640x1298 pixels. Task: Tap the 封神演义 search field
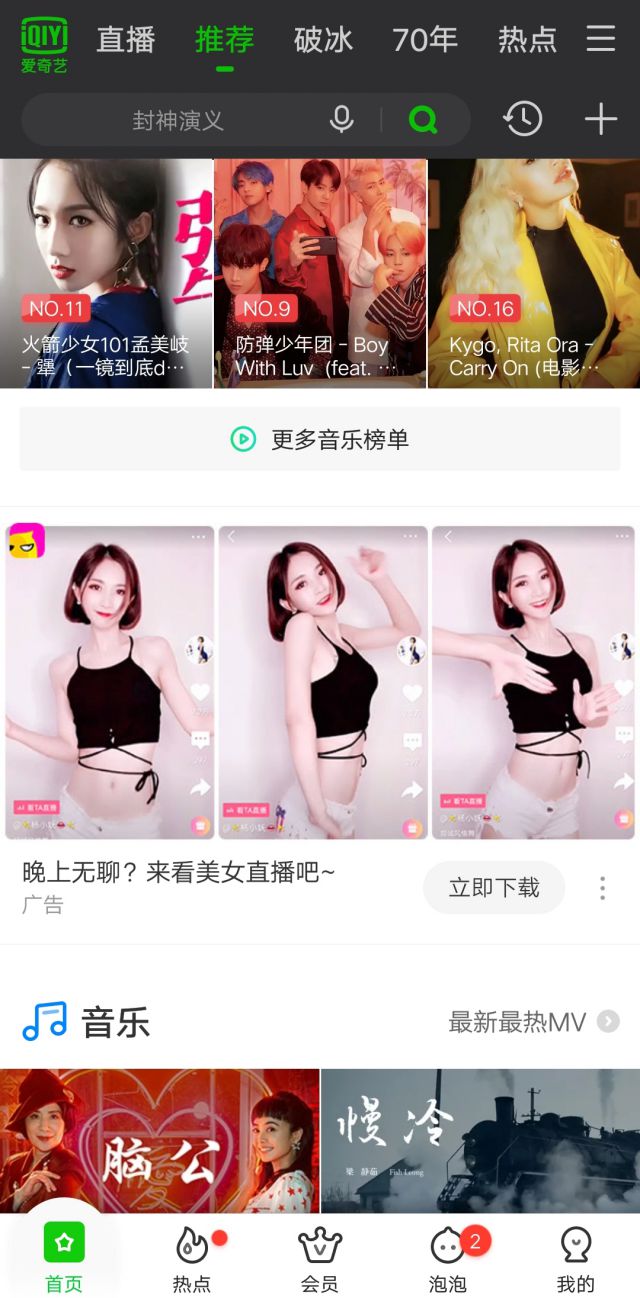pyautogui.click(x=178, y=121)
